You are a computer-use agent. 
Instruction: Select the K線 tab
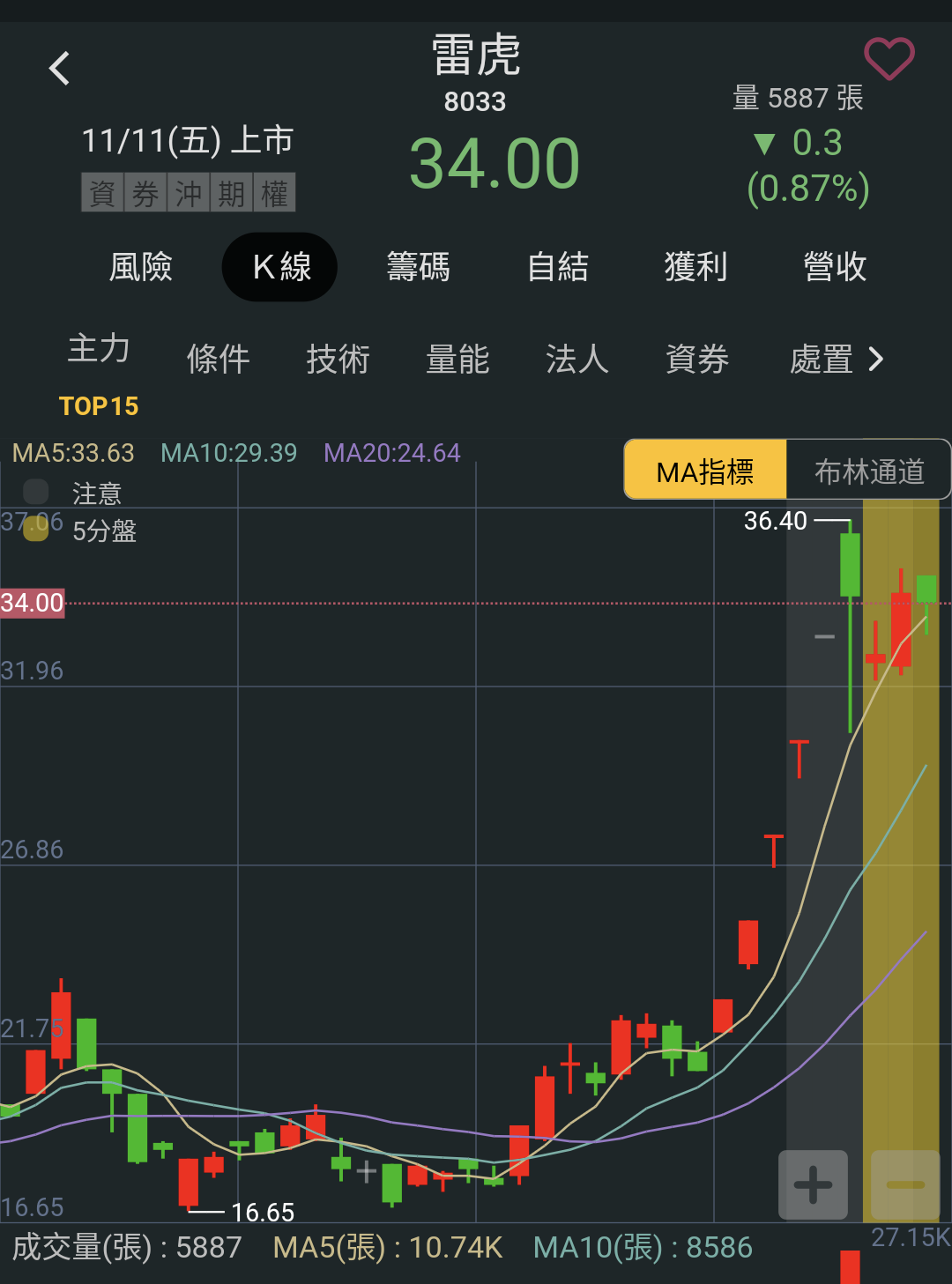coord(279,267)
